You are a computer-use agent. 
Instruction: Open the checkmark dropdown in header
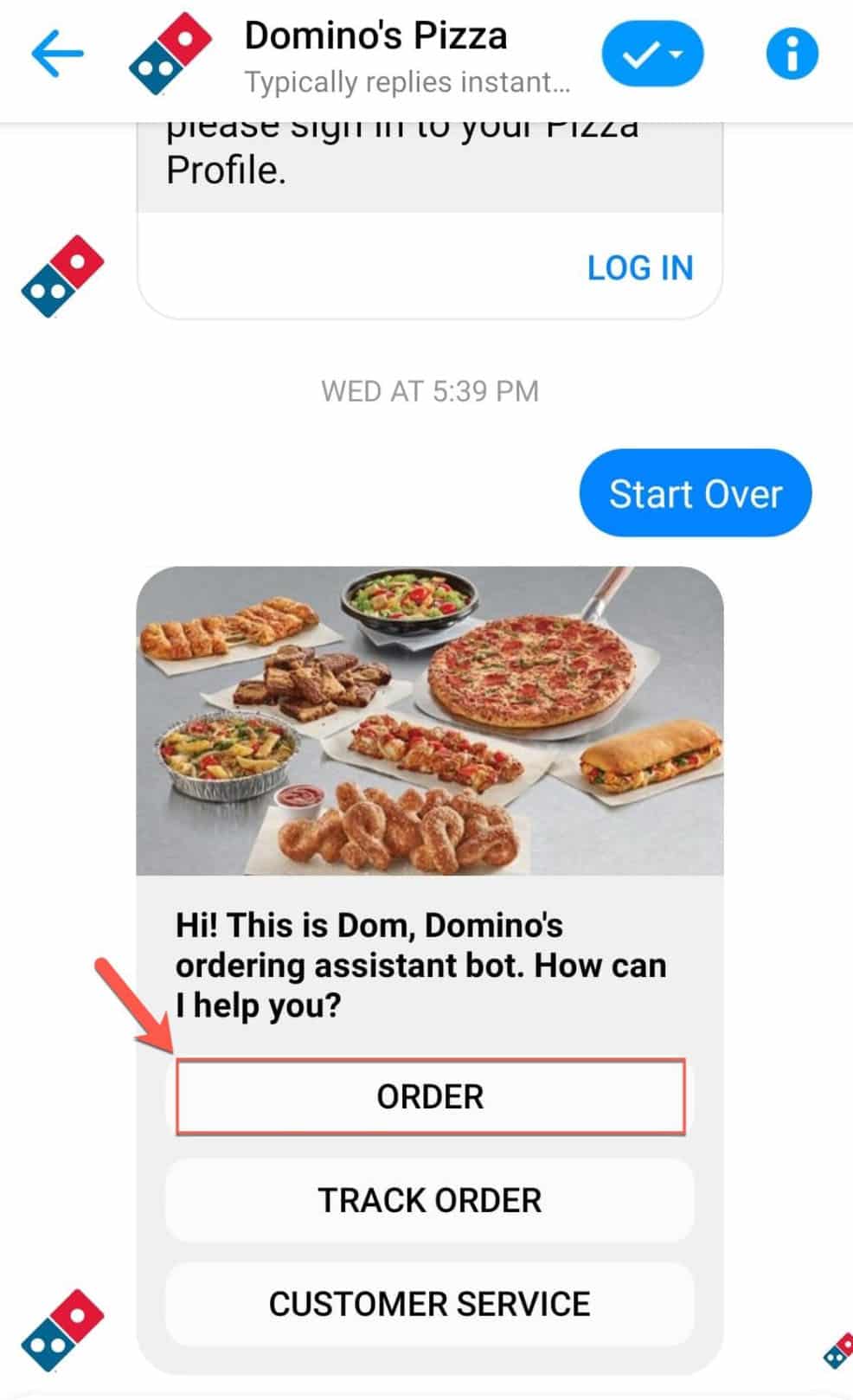652,55
